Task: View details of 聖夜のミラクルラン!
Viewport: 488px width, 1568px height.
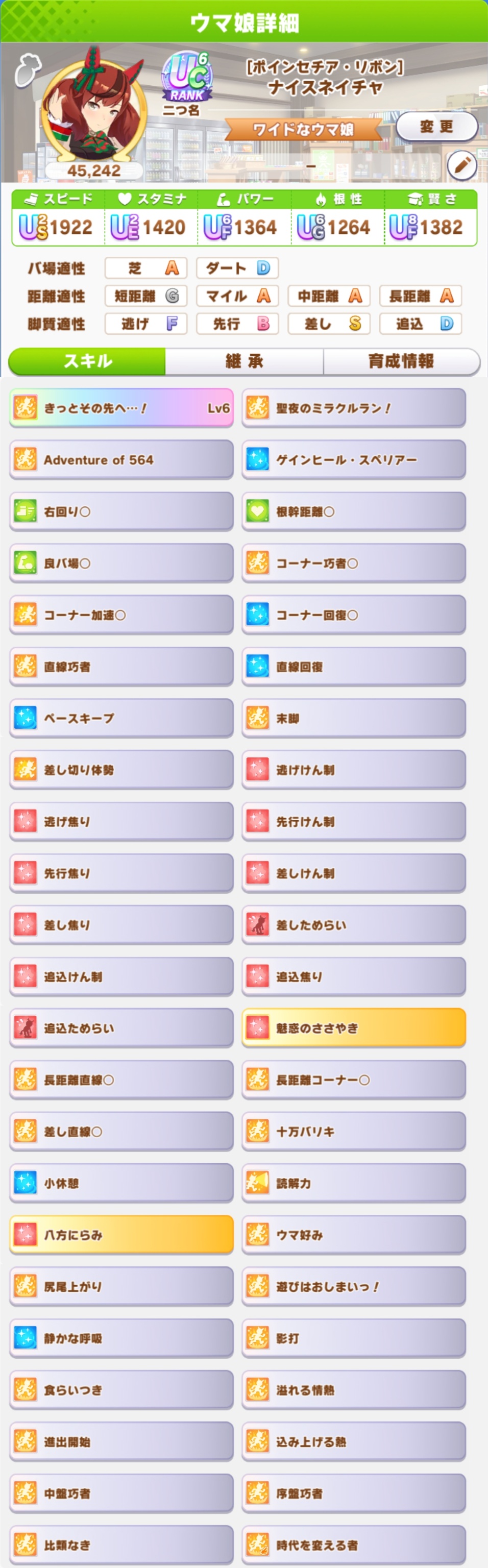Action: [x=354, y=408]
